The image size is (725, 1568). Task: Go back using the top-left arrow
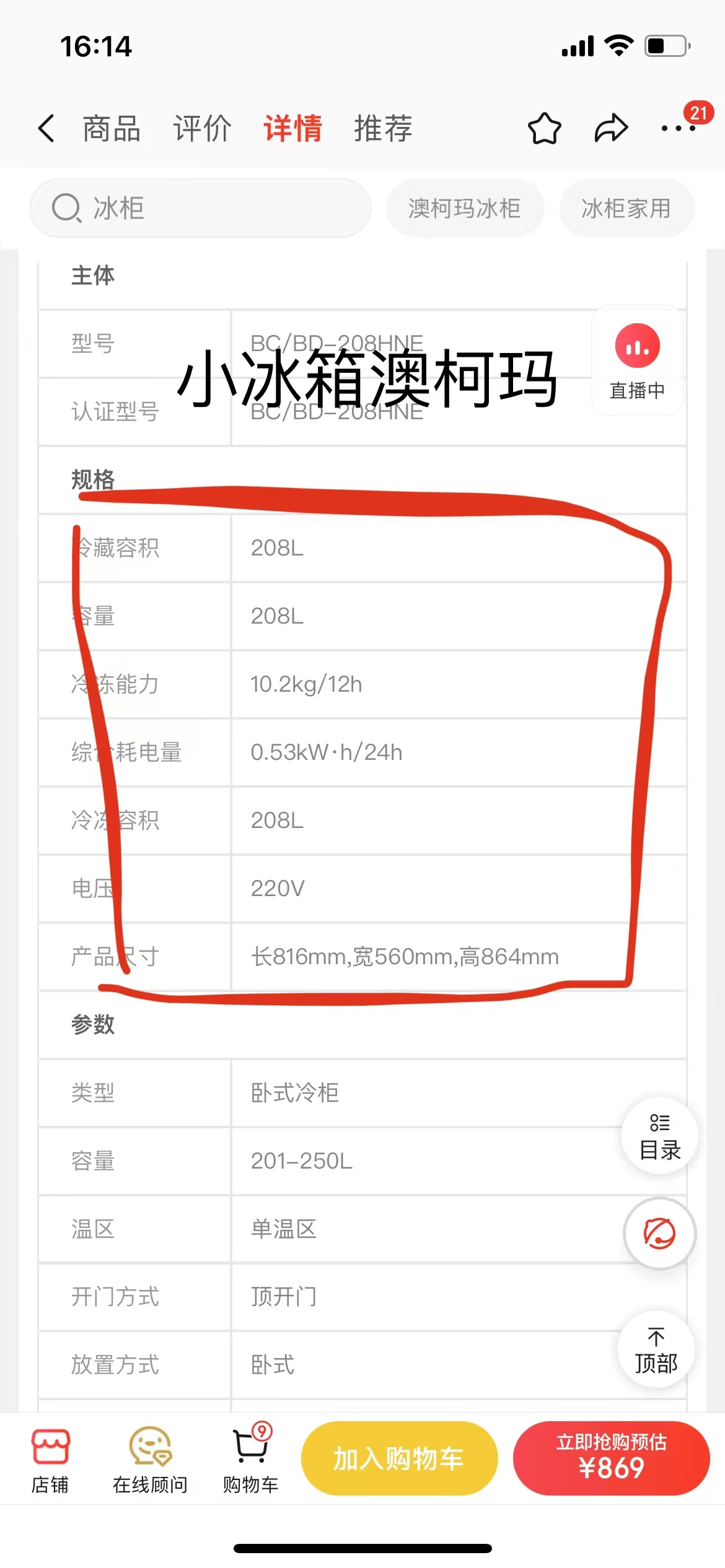pyautogui.click(x=46, y=128)
